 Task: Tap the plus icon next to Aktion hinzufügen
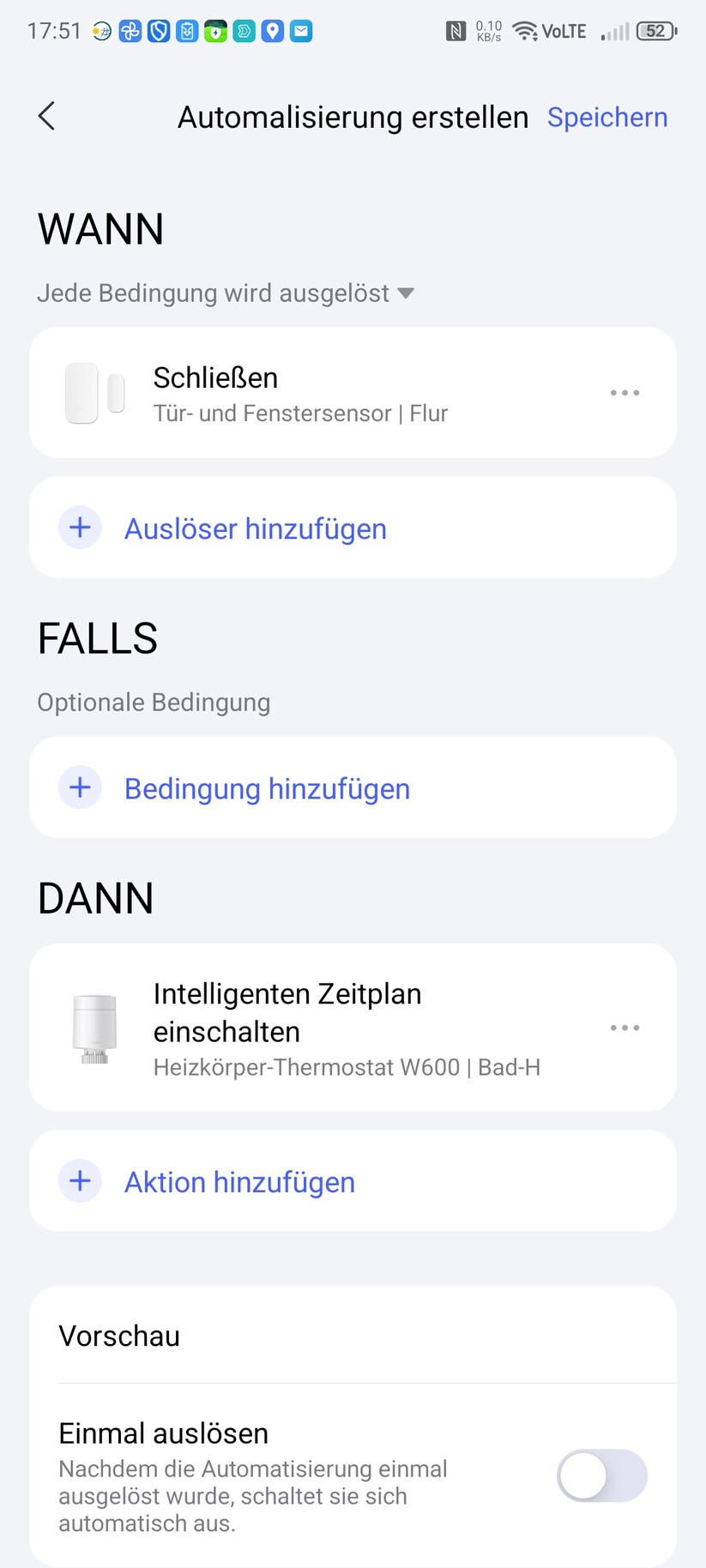coord(79,1180)
